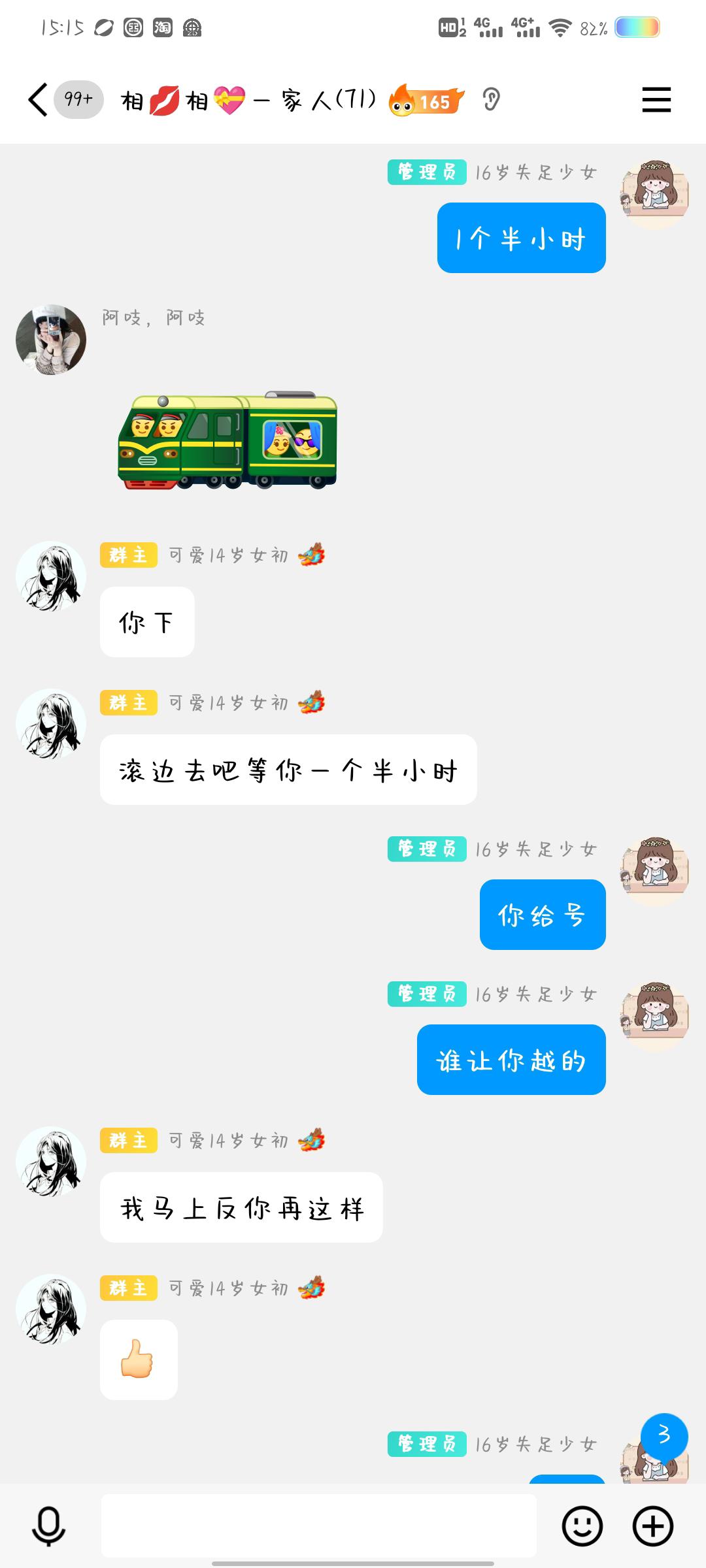Open the group menu with three lines
This screenshot has height=1568, width=706.
pos(656,100)
